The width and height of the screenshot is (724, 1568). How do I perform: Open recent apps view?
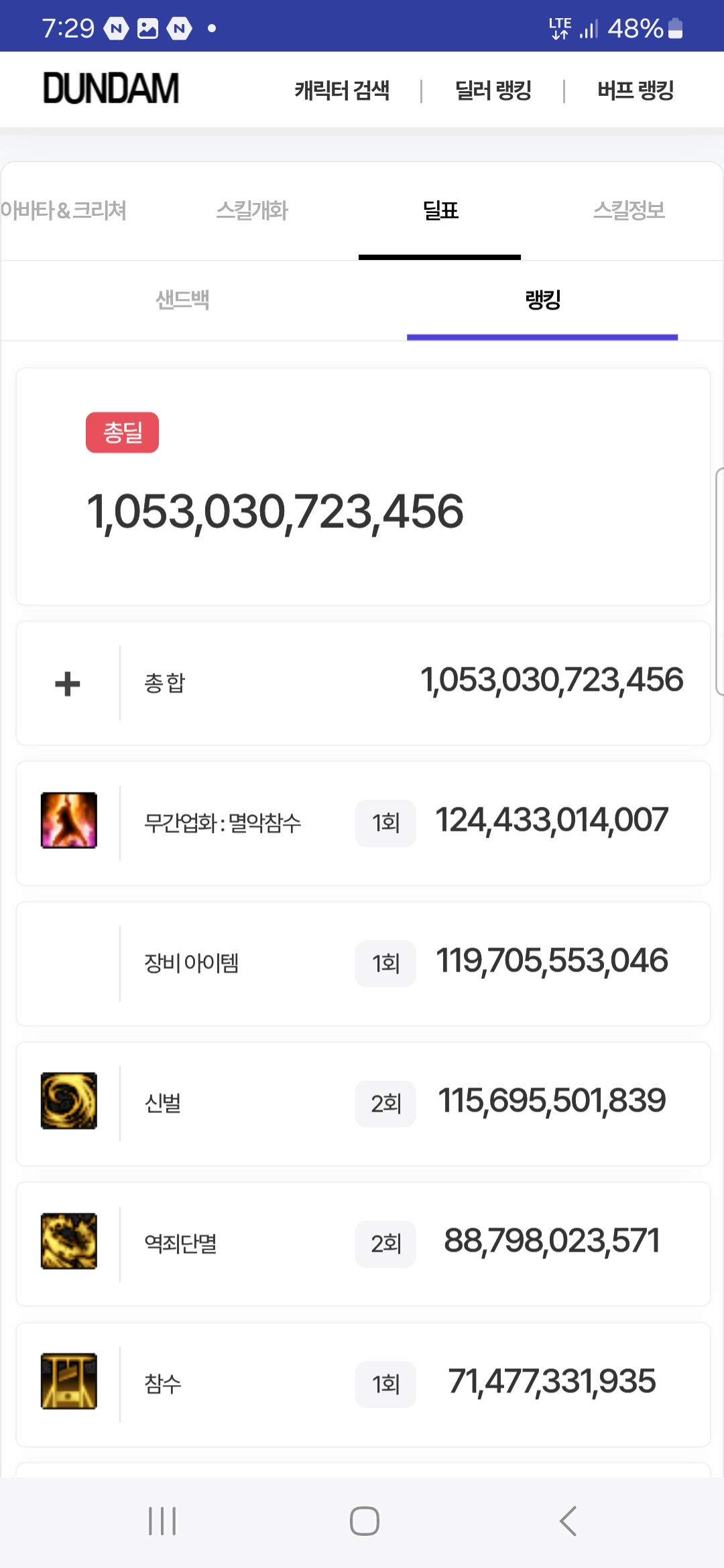point(162,1521)
